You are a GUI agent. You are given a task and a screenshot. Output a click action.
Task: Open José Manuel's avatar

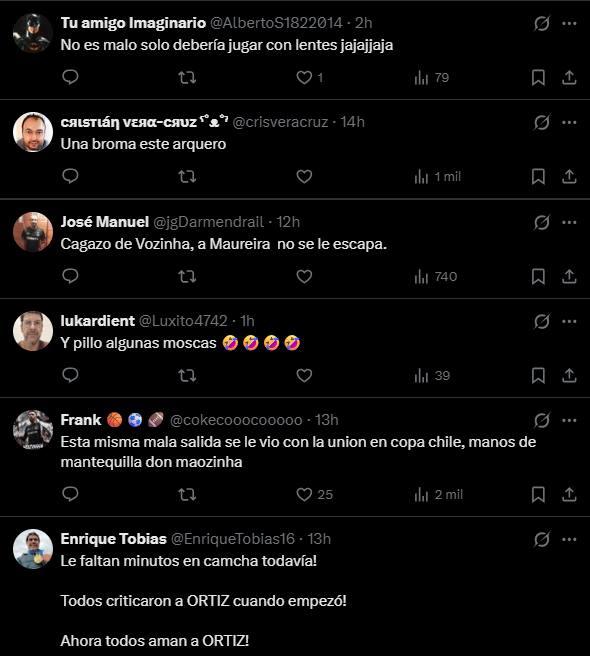[33, 232]
